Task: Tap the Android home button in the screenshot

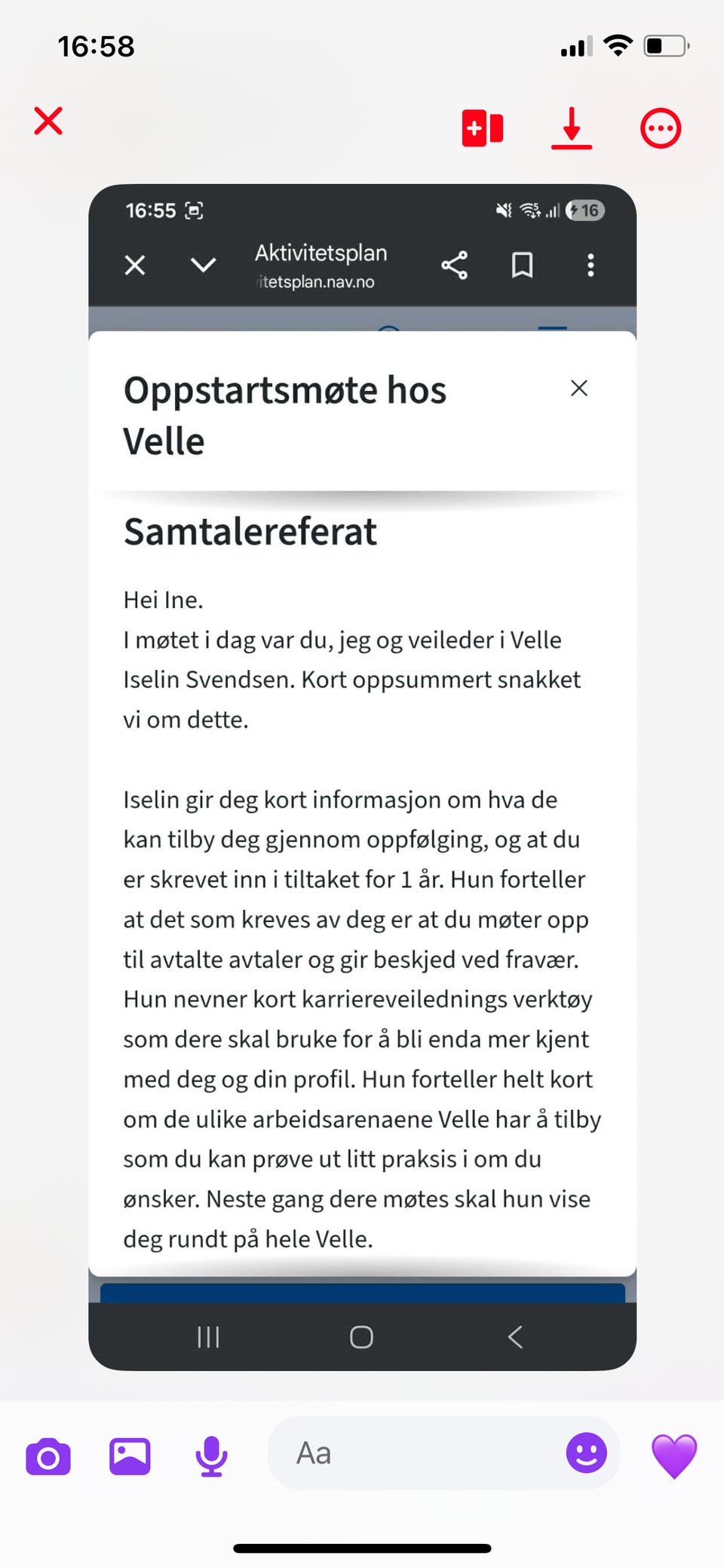Action: click(361, 1336)
